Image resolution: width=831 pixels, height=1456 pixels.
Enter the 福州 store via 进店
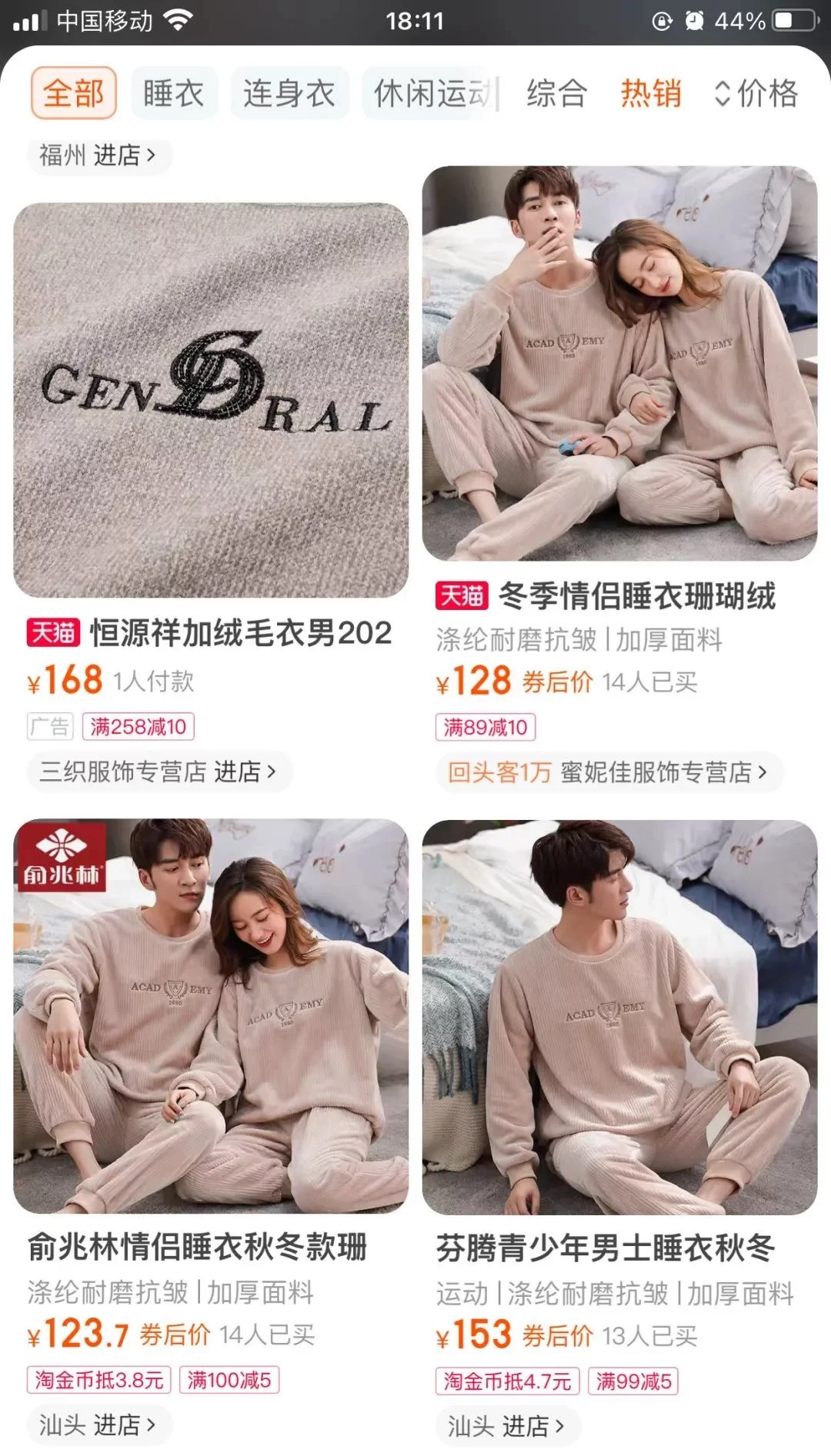[98, 155]
